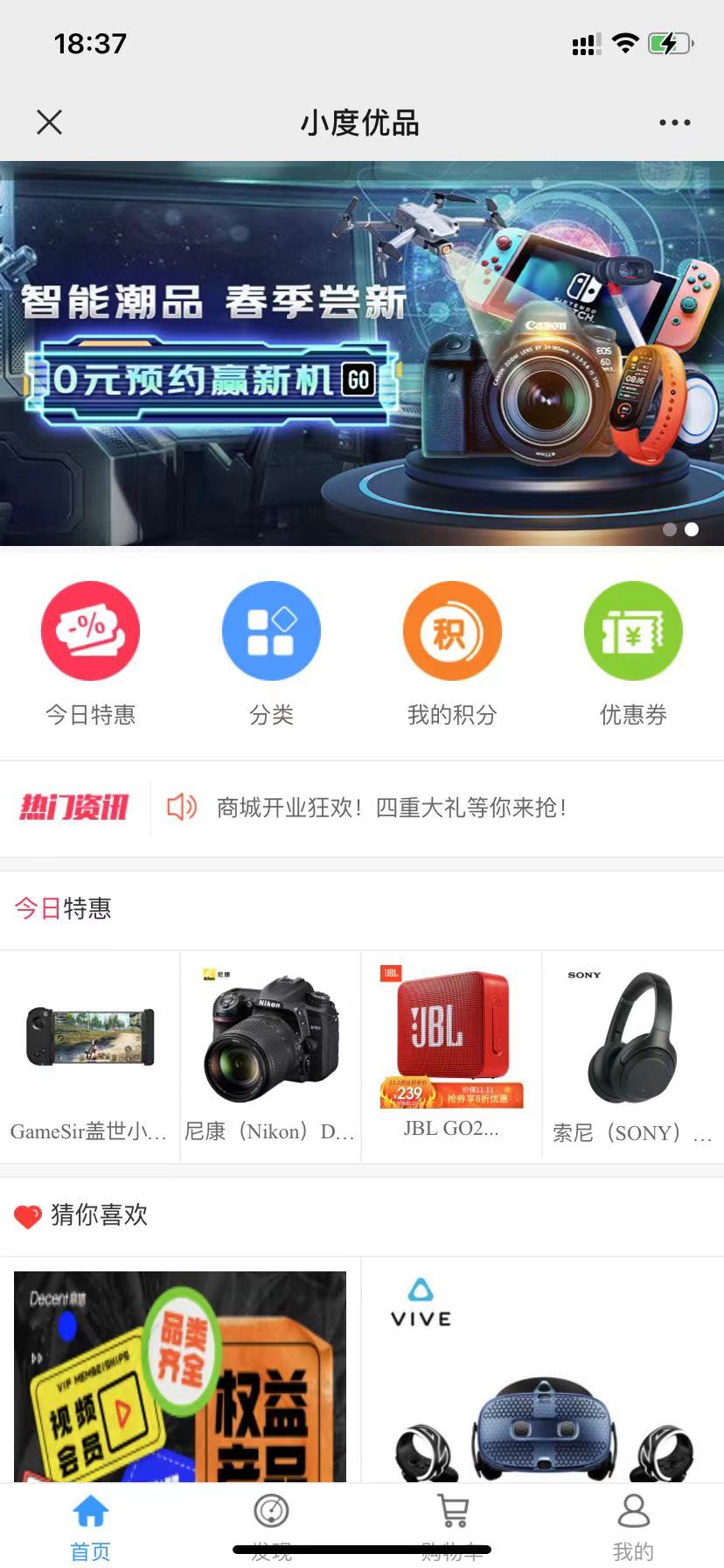This screenshot has width=724, height=1568.
Task: Open the 分类 categories icon
Action: [x=271, y=631]
